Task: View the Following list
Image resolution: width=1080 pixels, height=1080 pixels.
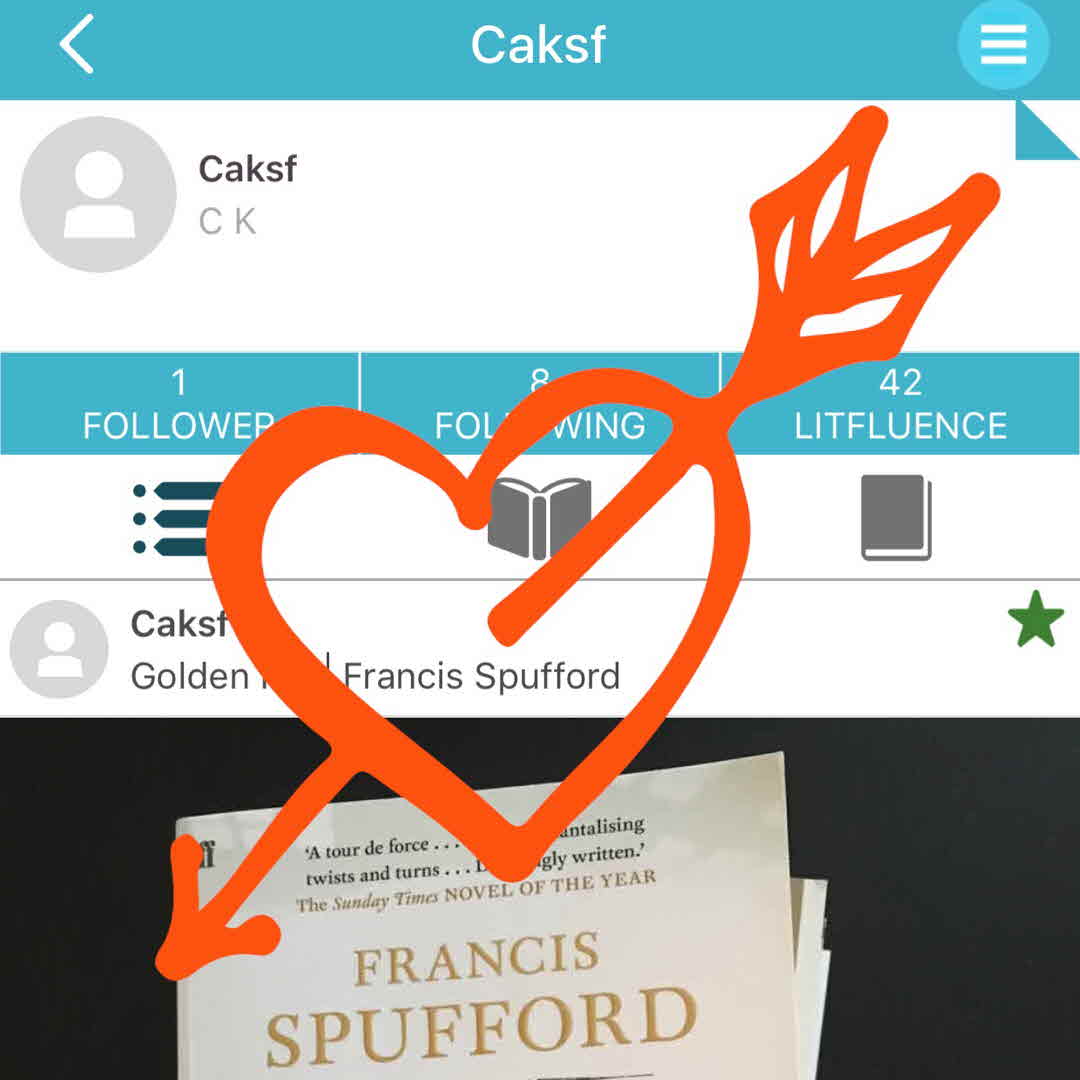Action: point(540,404)
